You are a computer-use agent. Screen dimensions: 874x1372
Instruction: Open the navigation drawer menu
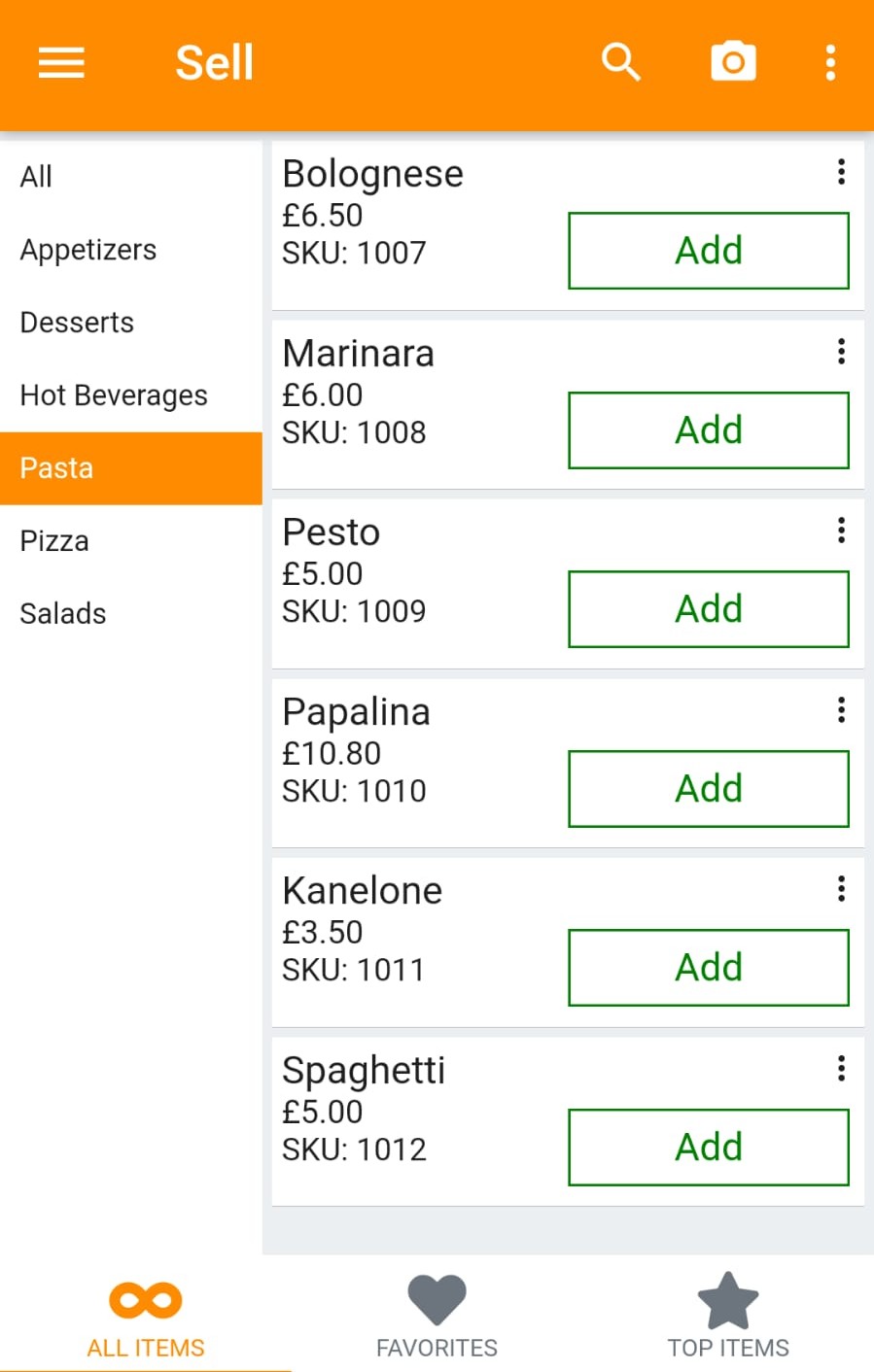tap(61, 62)
